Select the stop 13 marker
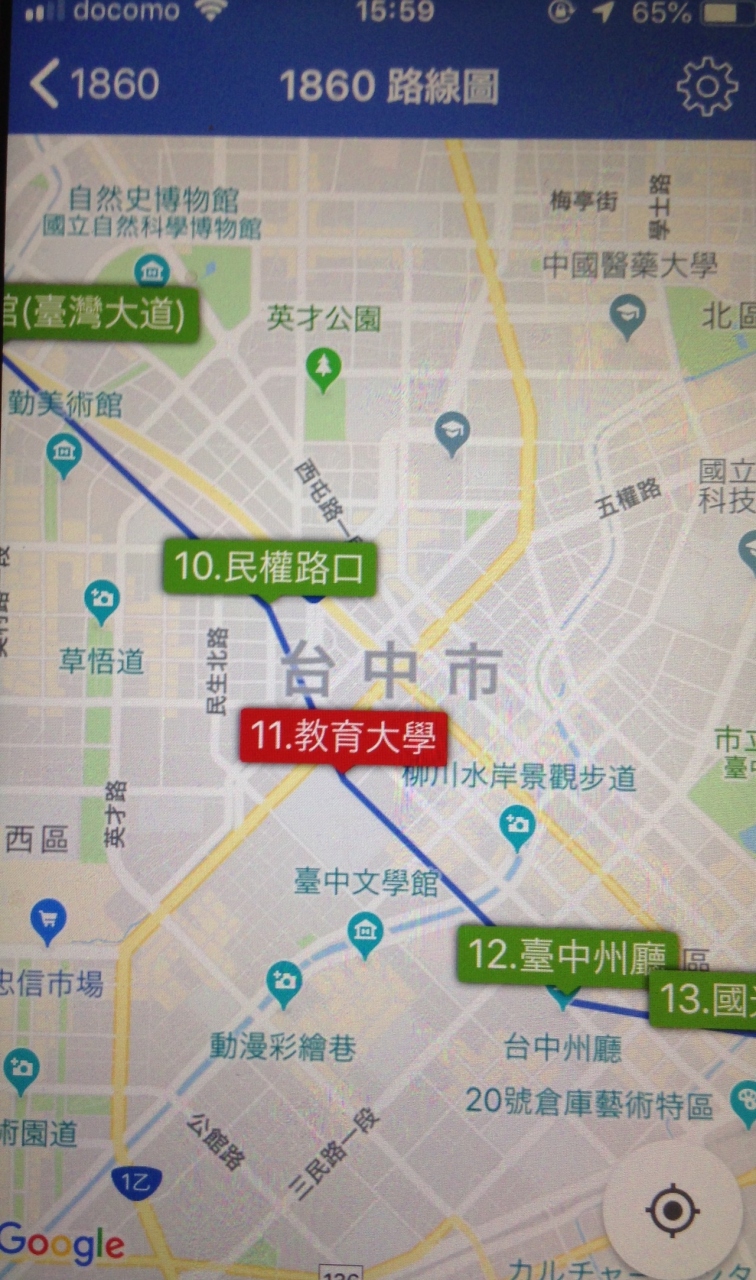This screenshot has width=756, height=1280. 705,999
